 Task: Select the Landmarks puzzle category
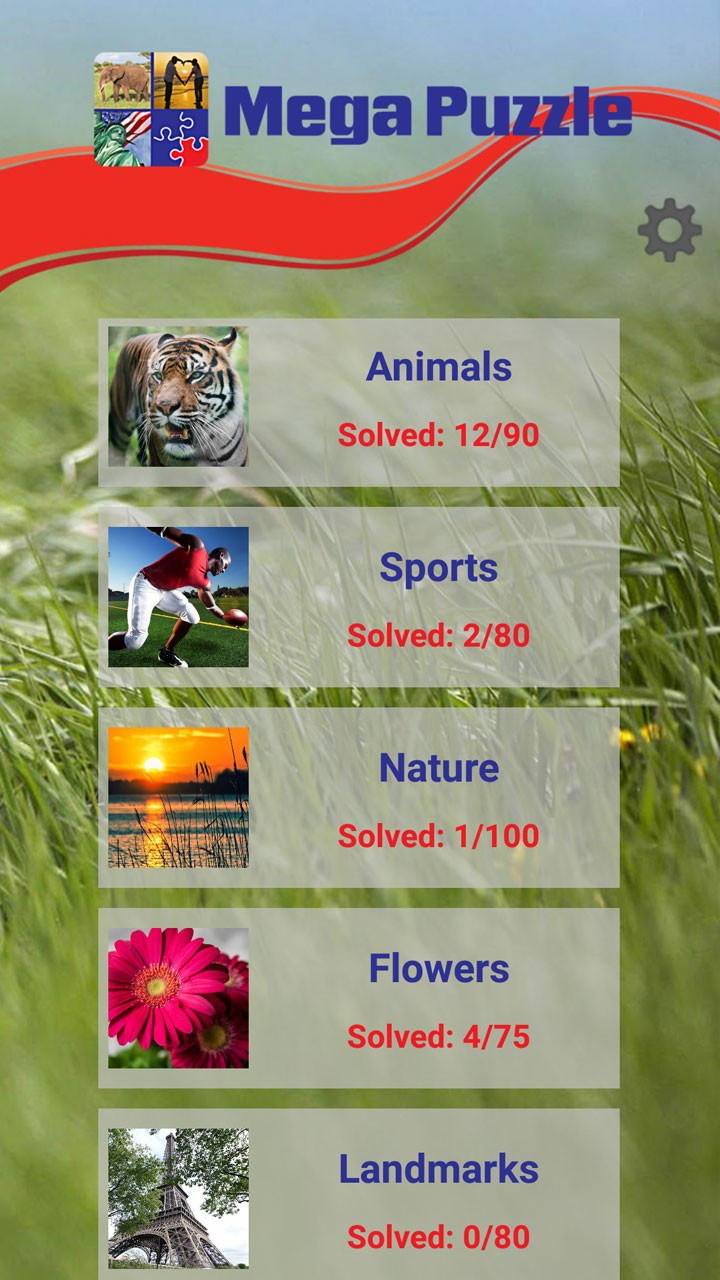point(358,1195)
